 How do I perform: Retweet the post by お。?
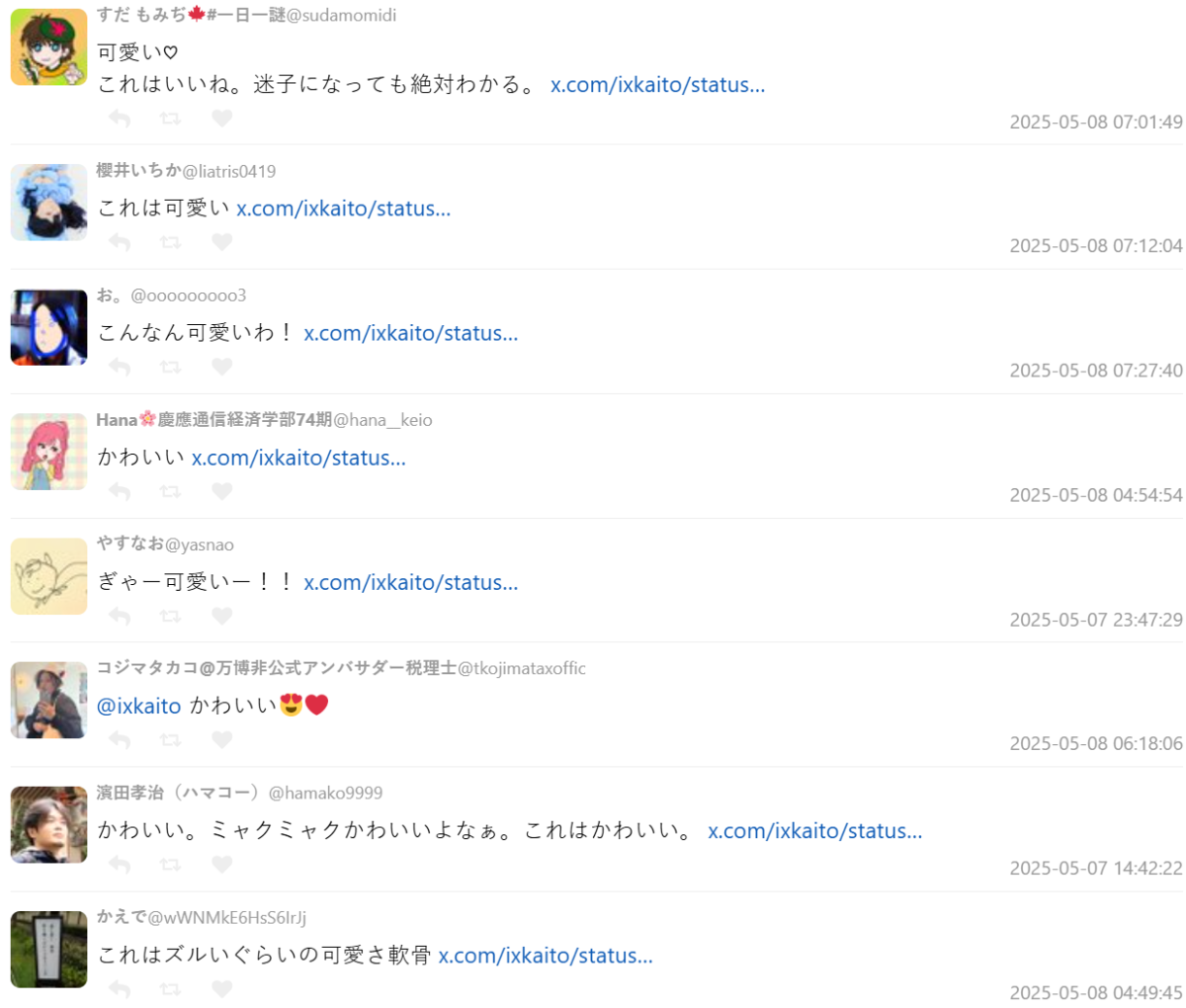point(170,368)
